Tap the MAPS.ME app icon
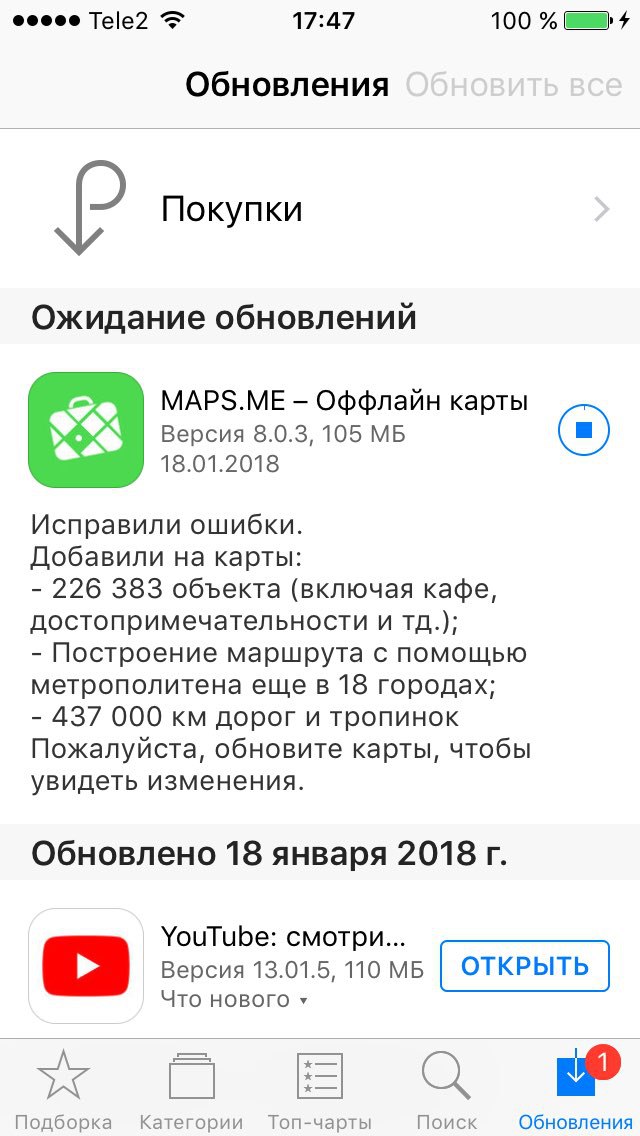This screenshot has height=1136, width=640. coord(86,430)
